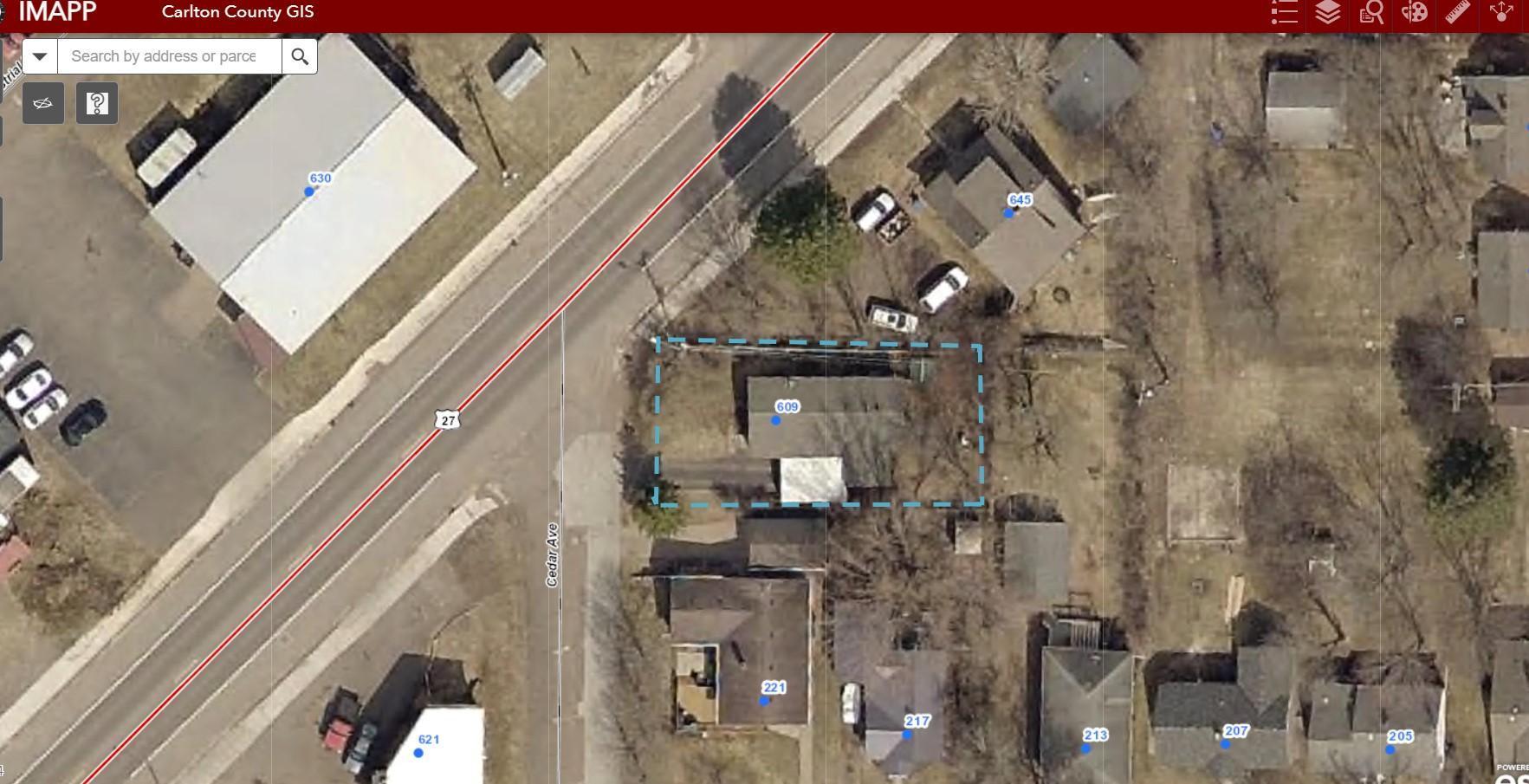Image resolution: width=1529 pixels, height=784 pixels.
Task: Open the layers panel
Action: click(x=1327, y=12)
